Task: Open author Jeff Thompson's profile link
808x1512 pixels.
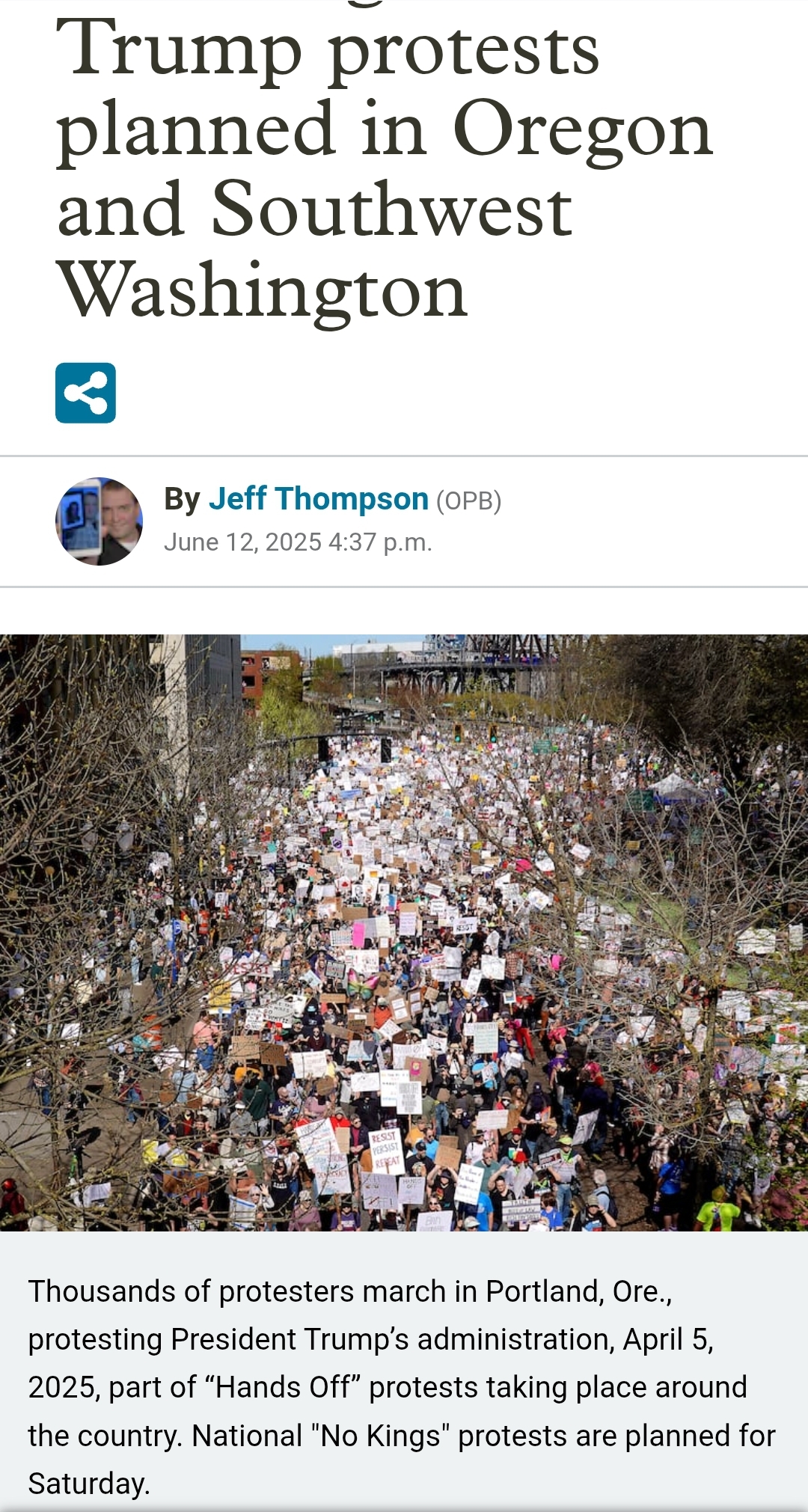Action: pyautogui.click(x=318, y=499)
